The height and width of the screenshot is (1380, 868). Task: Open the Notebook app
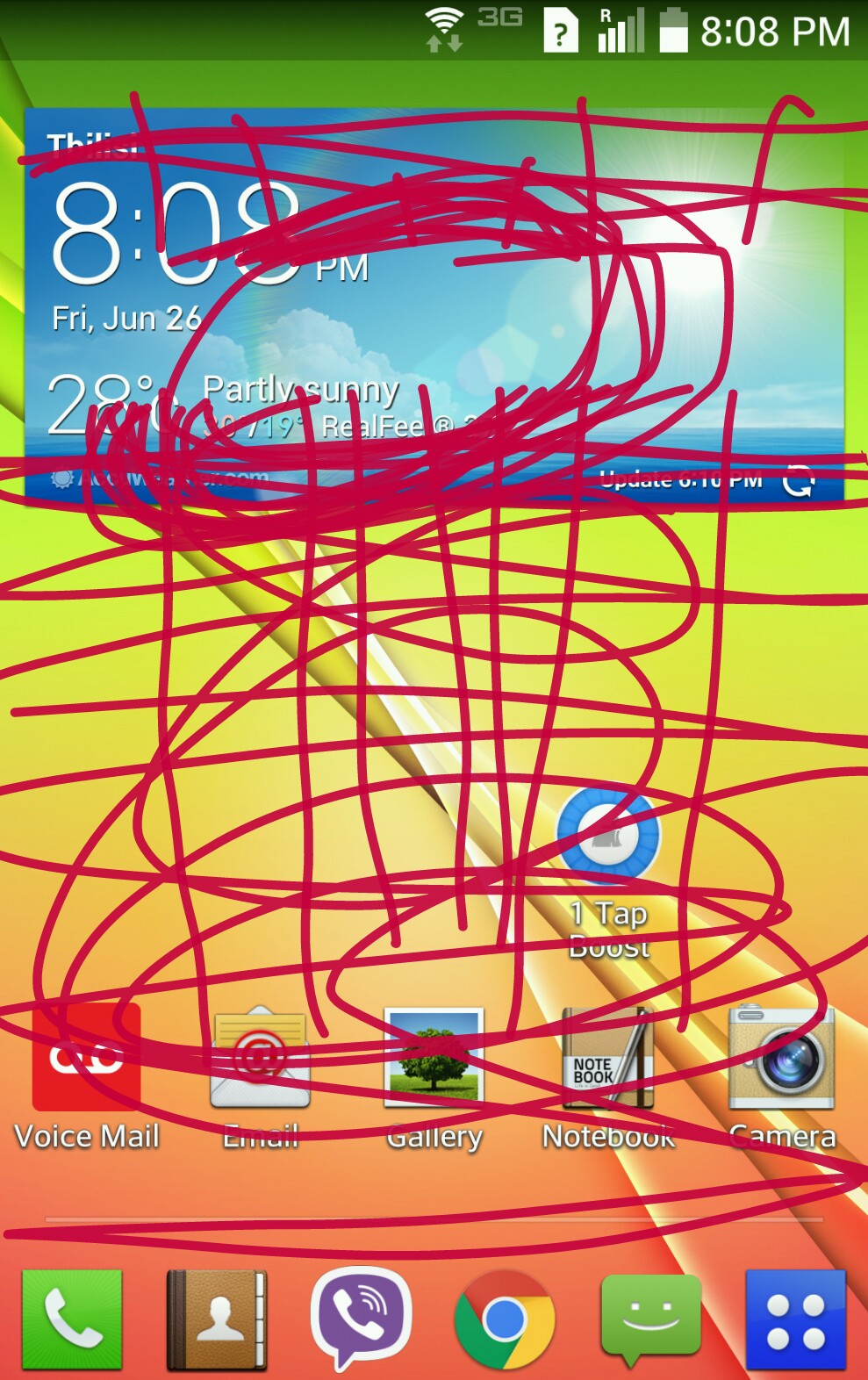607,1060
